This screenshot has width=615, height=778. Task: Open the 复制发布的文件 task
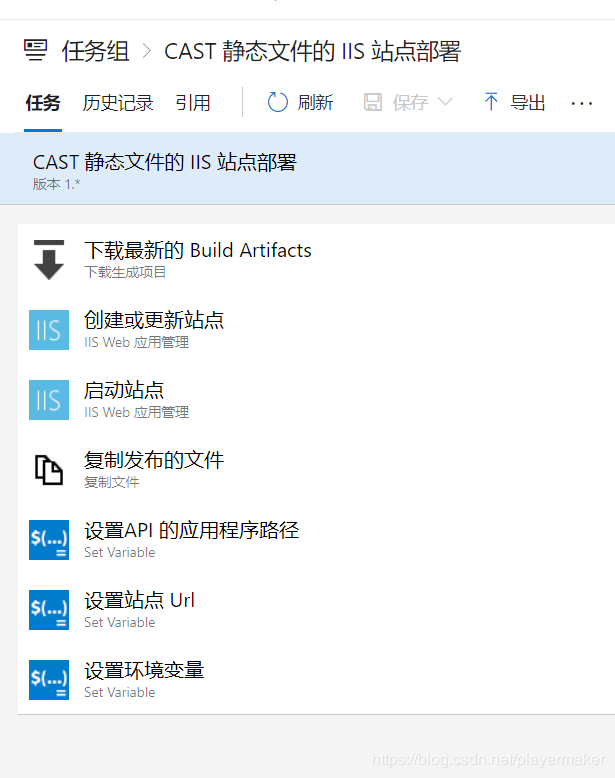point(154,469)
